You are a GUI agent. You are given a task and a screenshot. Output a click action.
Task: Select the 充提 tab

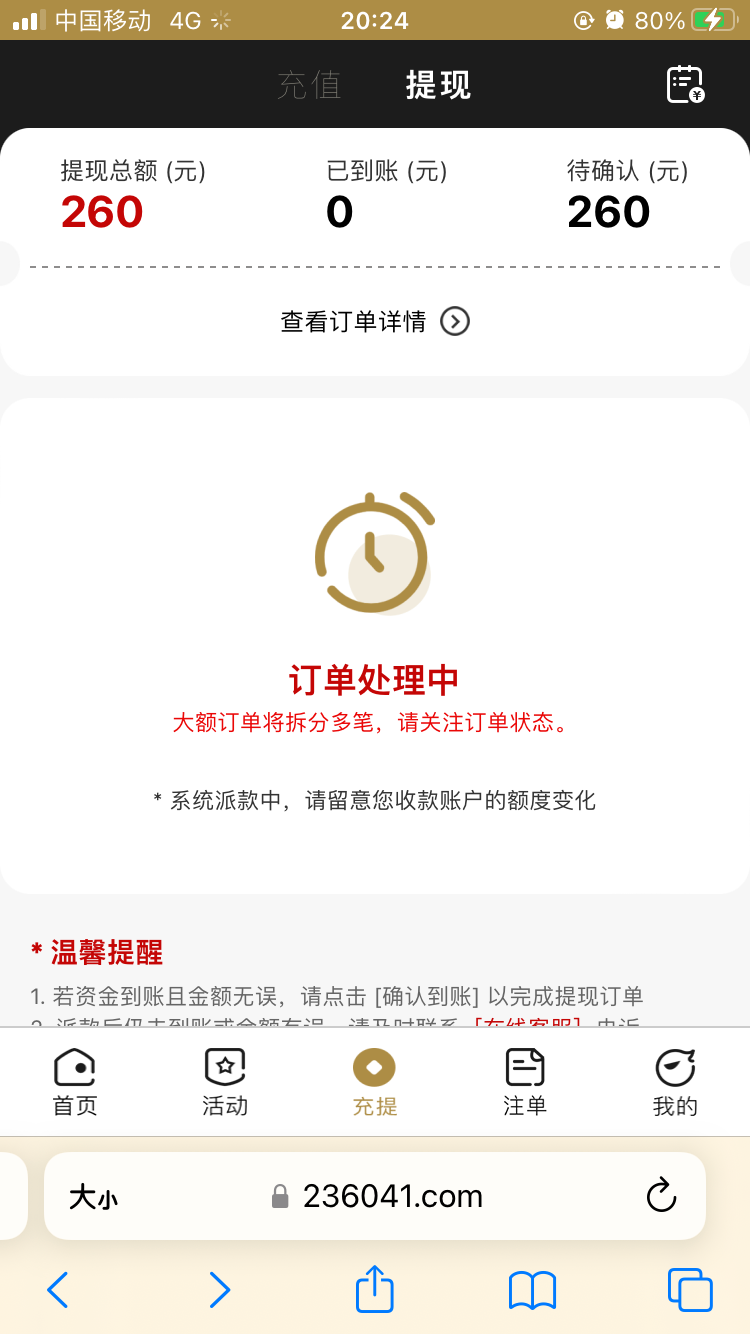[x=375, y=1082]
